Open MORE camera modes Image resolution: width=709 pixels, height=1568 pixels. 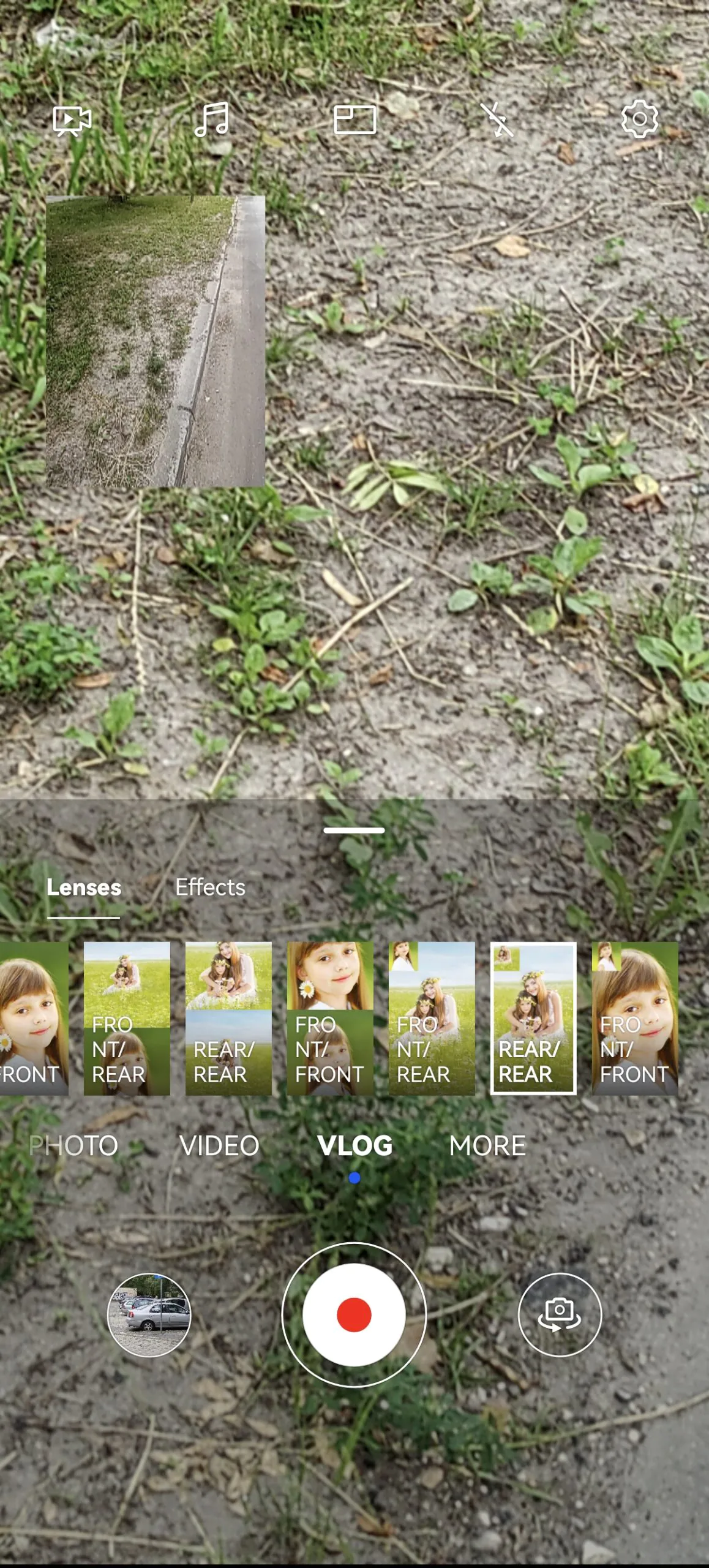(487, 1145)
